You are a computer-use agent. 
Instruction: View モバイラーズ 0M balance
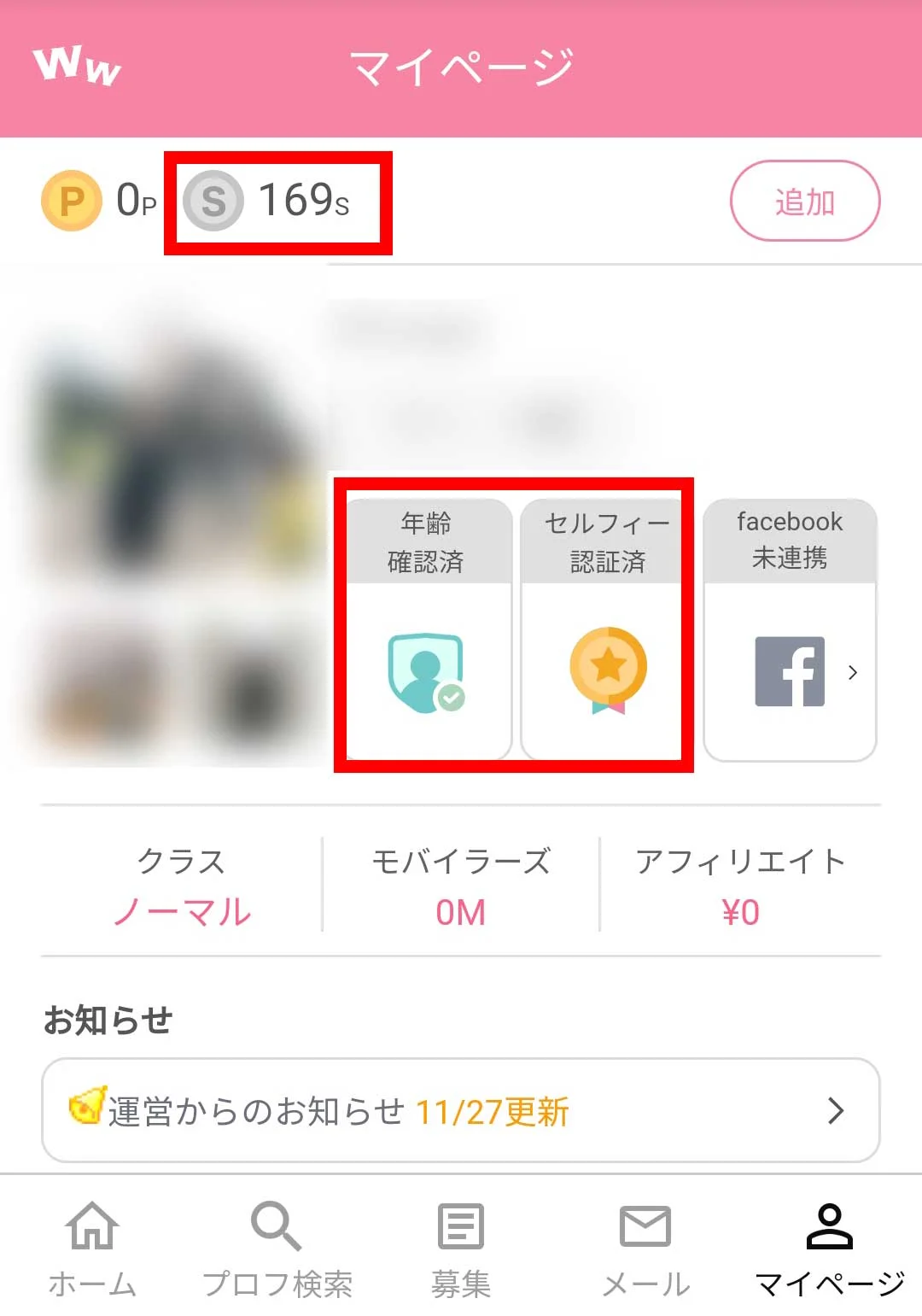pos(461,886)
